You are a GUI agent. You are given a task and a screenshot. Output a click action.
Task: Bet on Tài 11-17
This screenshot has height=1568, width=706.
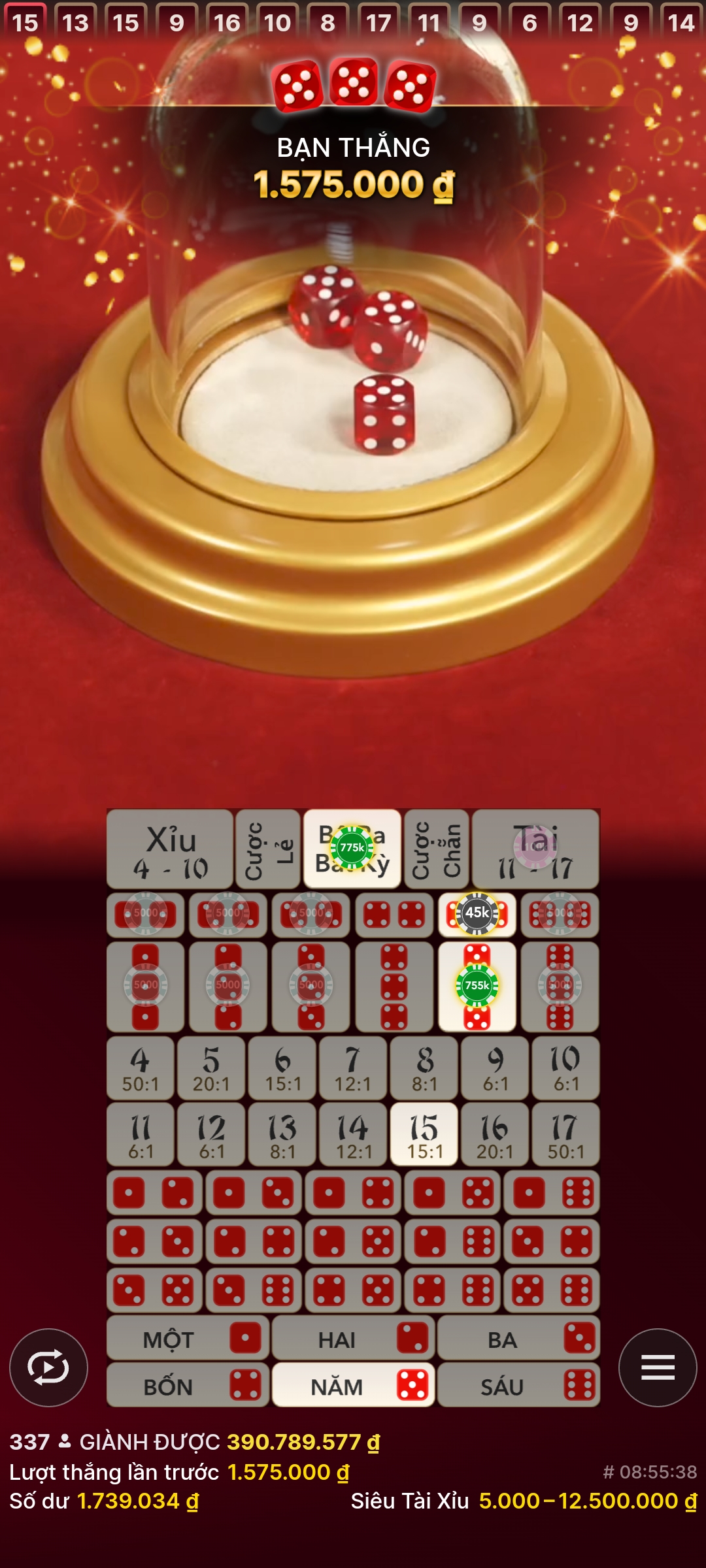(x=535, y=849)
